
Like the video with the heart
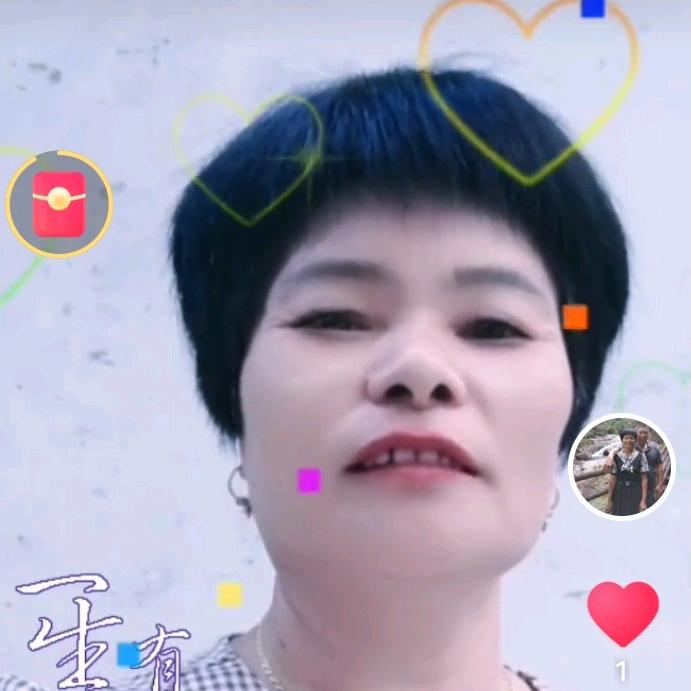point(622,613)
